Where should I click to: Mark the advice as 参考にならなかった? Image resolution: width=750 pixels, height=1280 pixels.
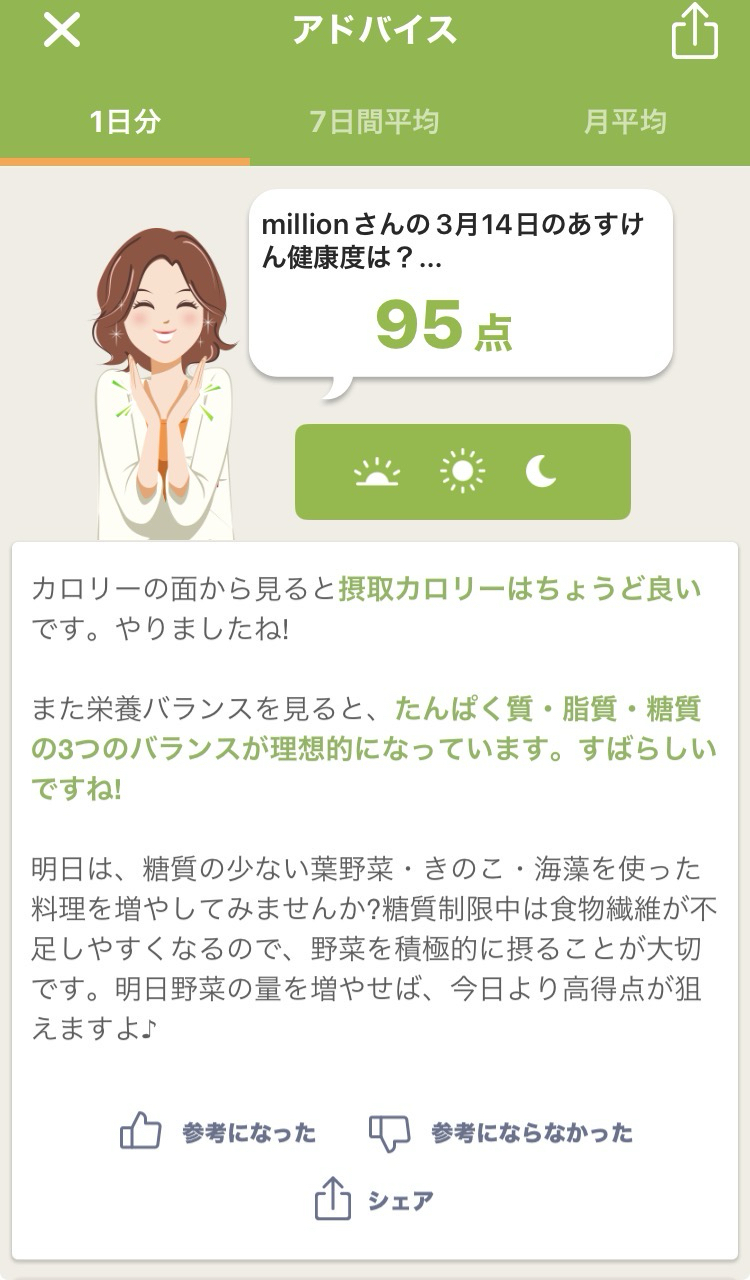(x=500, y=1132)
